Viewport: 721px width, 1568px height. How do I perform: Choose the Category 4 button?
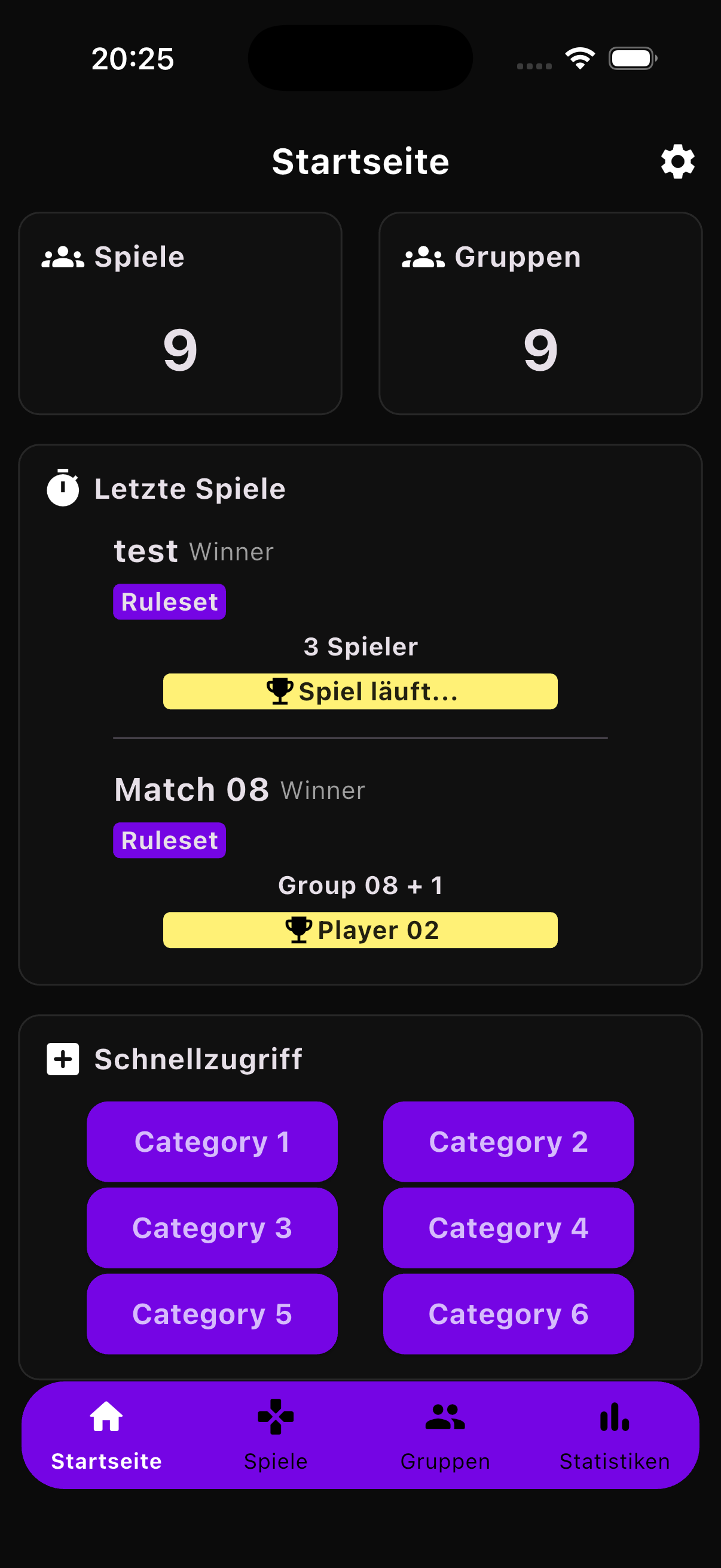[508, 1228]
